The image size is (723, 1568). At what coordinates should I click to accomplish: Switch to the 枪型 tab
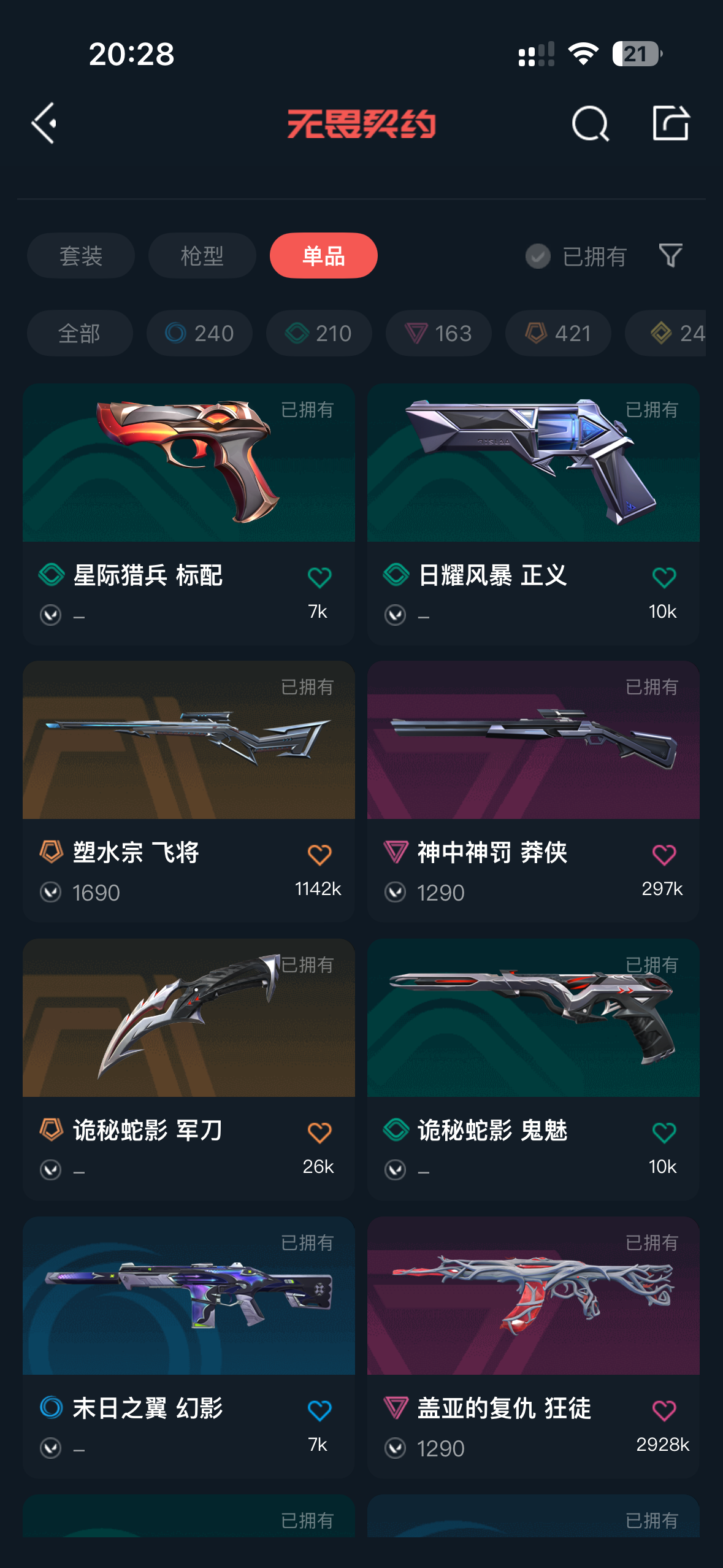click(202, 256)
